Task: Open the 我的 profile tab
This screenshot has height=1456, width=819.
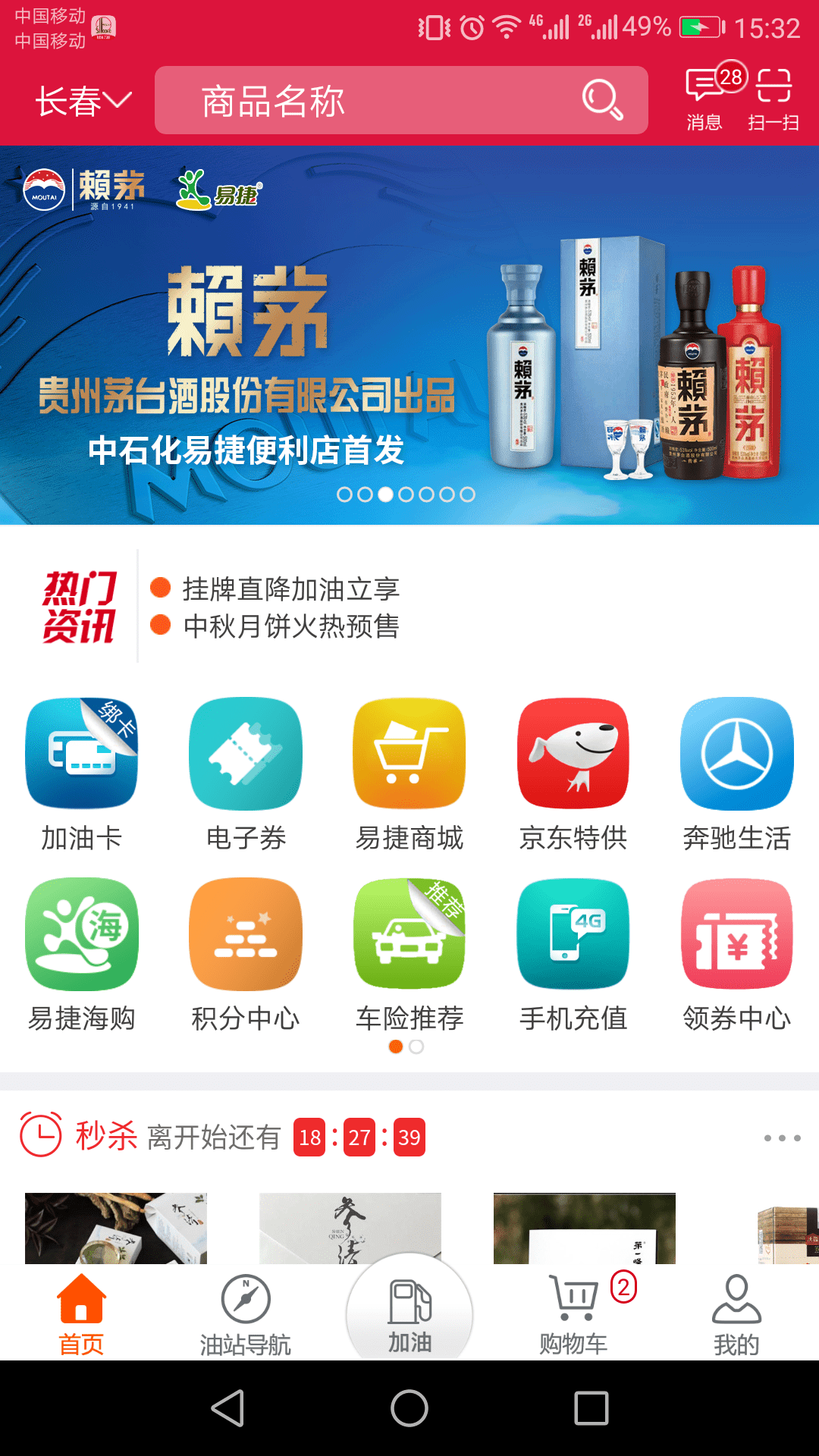Action: click(736, 1316)
